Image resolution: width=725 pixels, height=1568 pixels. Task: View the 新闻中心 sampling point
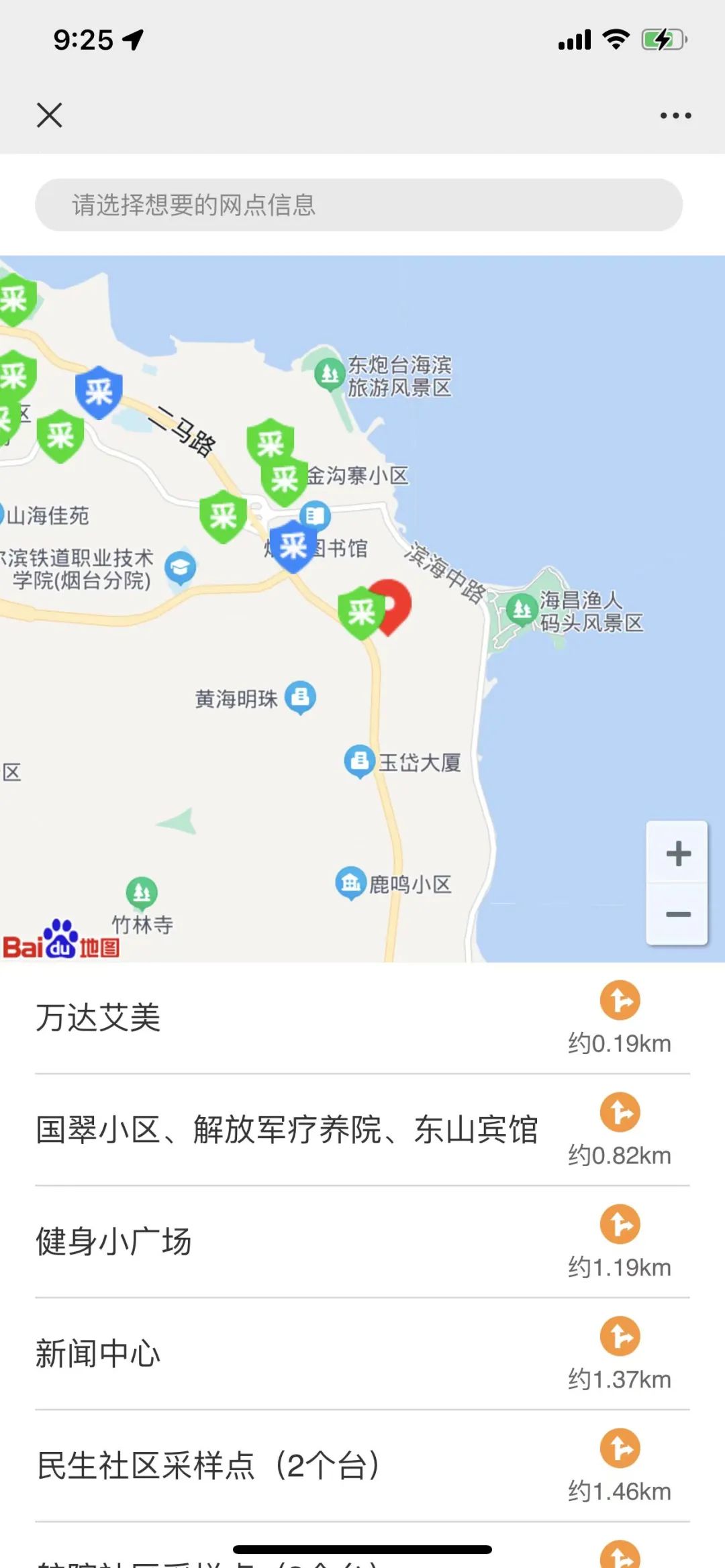98,1353
